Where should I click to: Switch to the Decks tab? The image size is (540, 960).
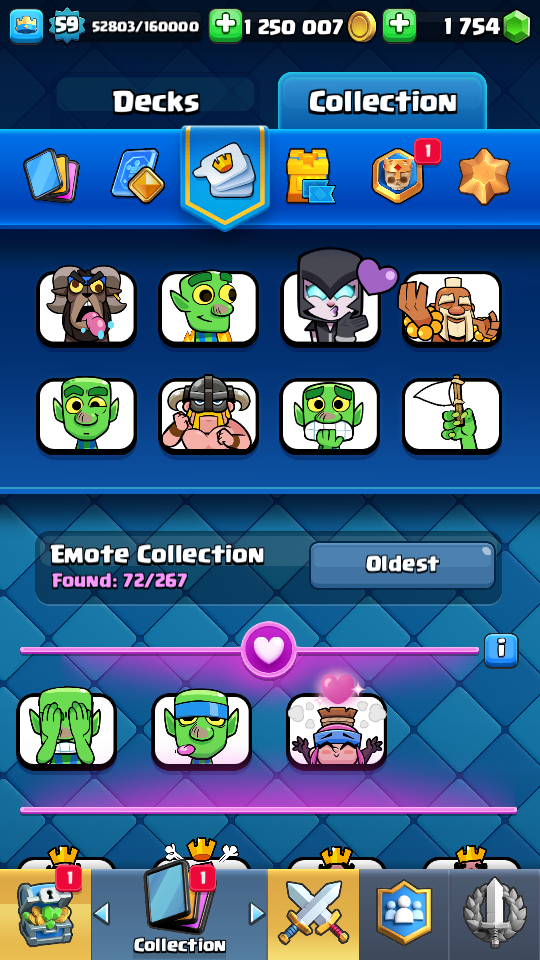(156, 101)
